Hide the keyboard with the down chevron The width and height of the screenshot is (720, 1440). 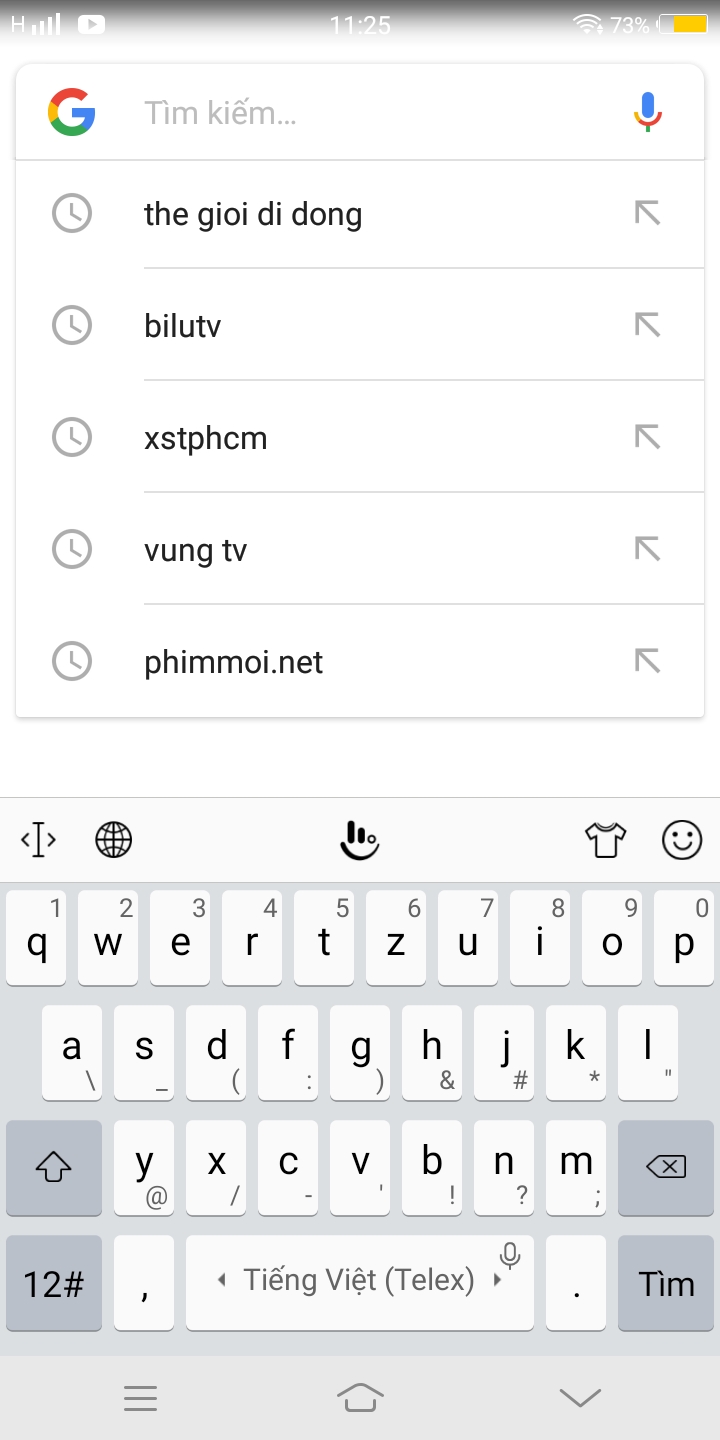pos(580,1398)
